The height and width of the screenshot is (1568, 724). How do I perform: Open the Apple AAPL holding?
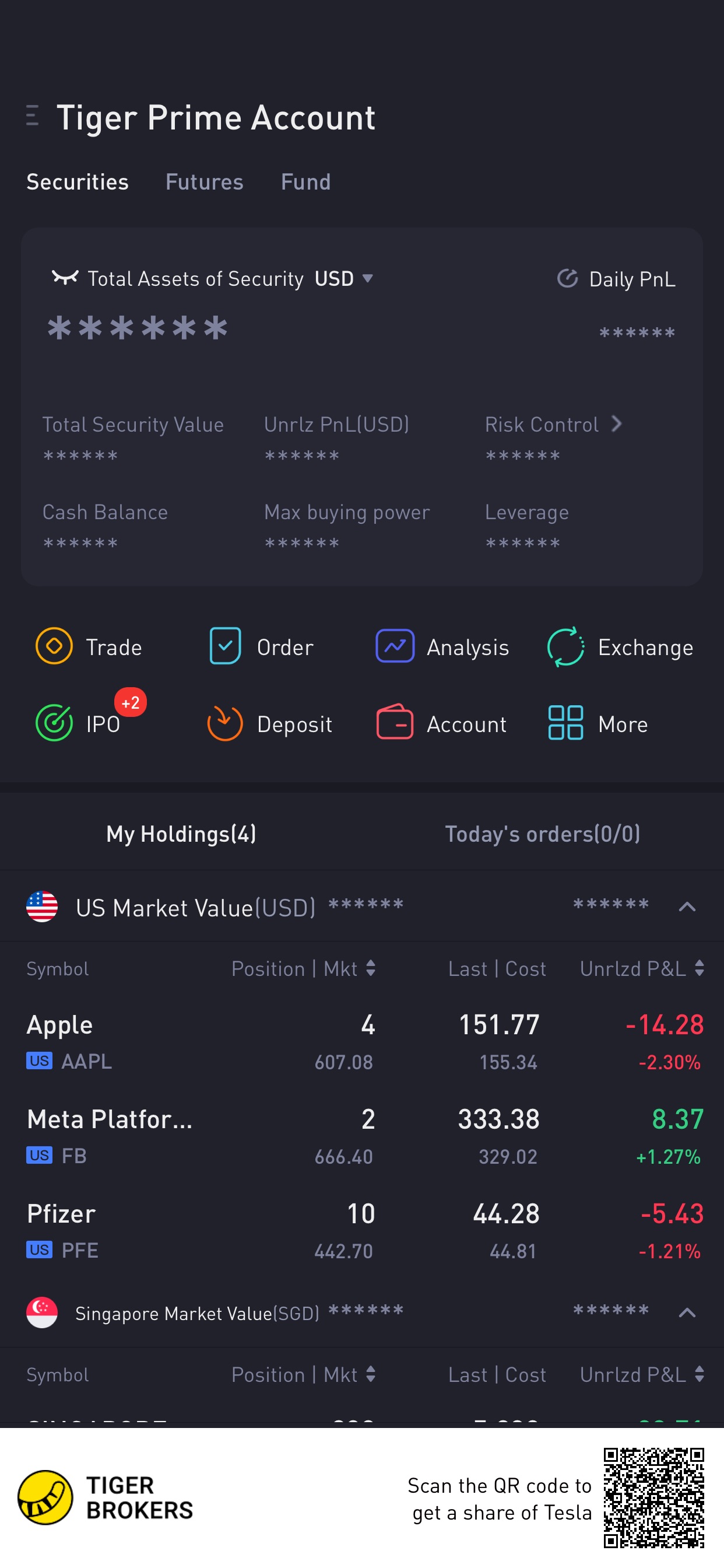(x=362, y=1041)
